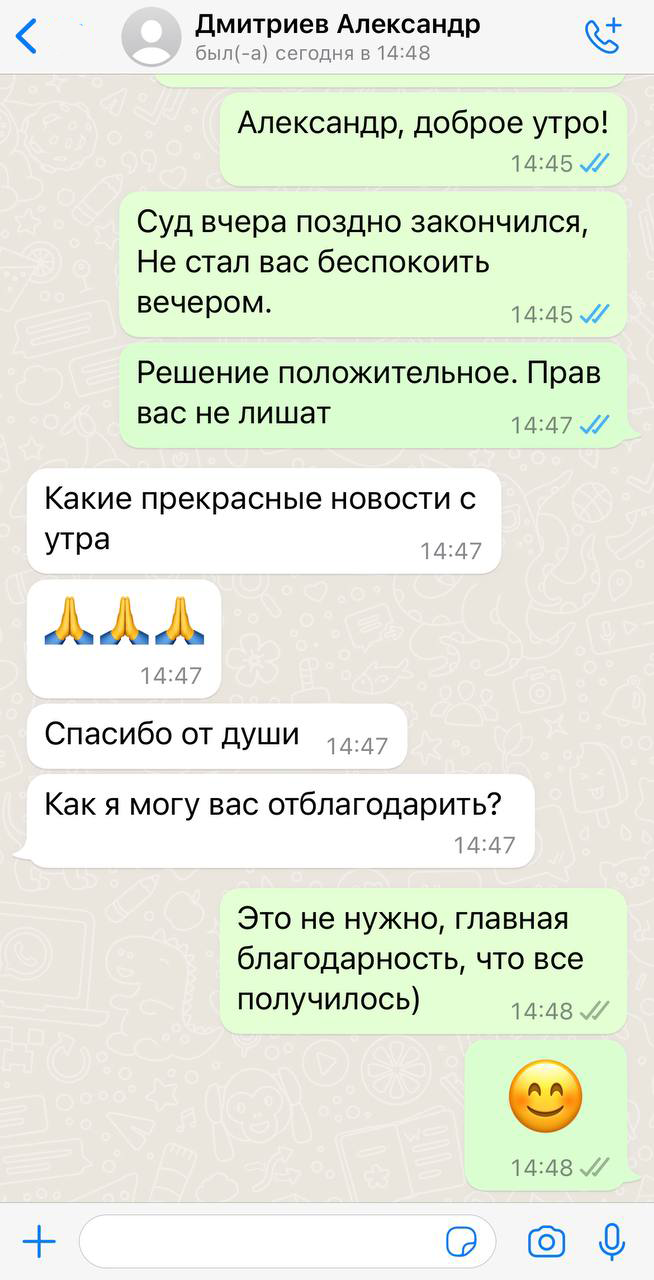
Task: Open the attachment plus menu
Action: point(39,1243)
